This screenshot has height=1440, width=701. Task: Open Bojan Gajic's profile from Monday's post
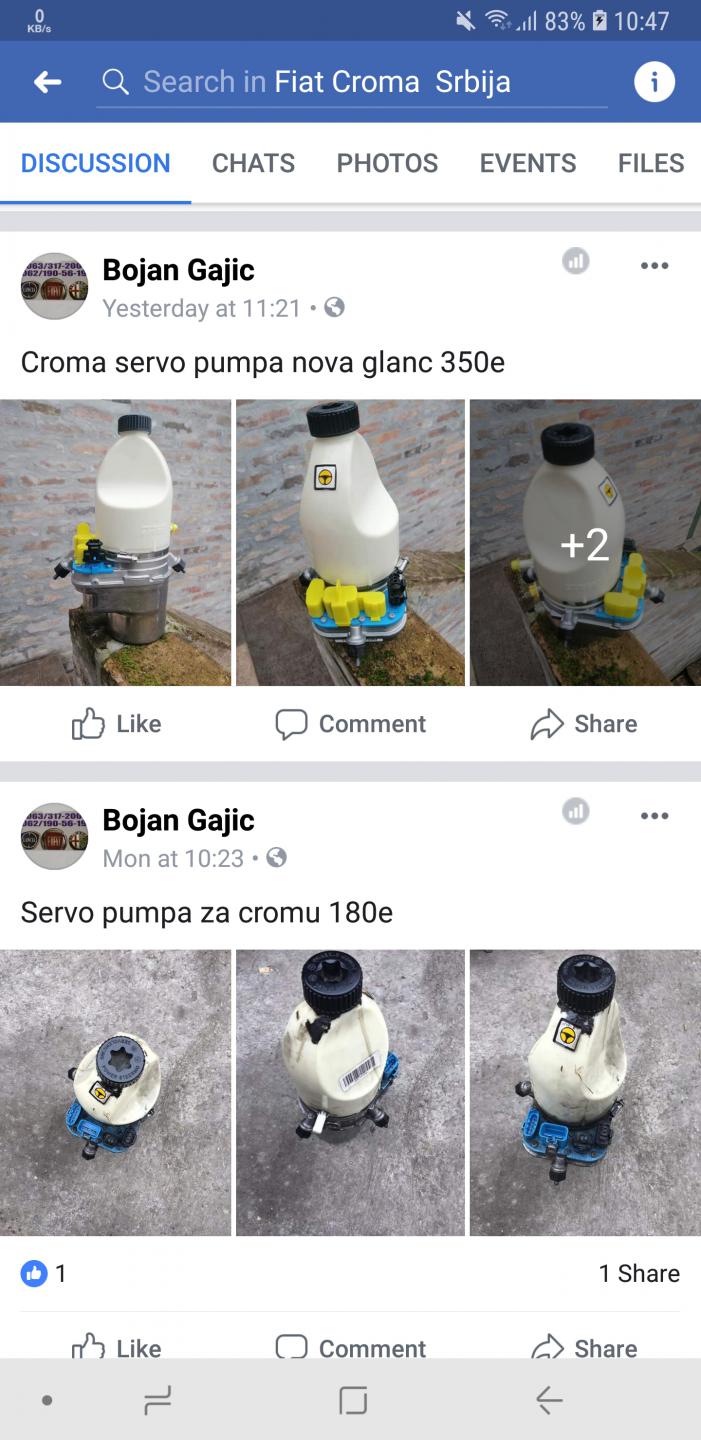pyautogui.click(x=178, y=820)
